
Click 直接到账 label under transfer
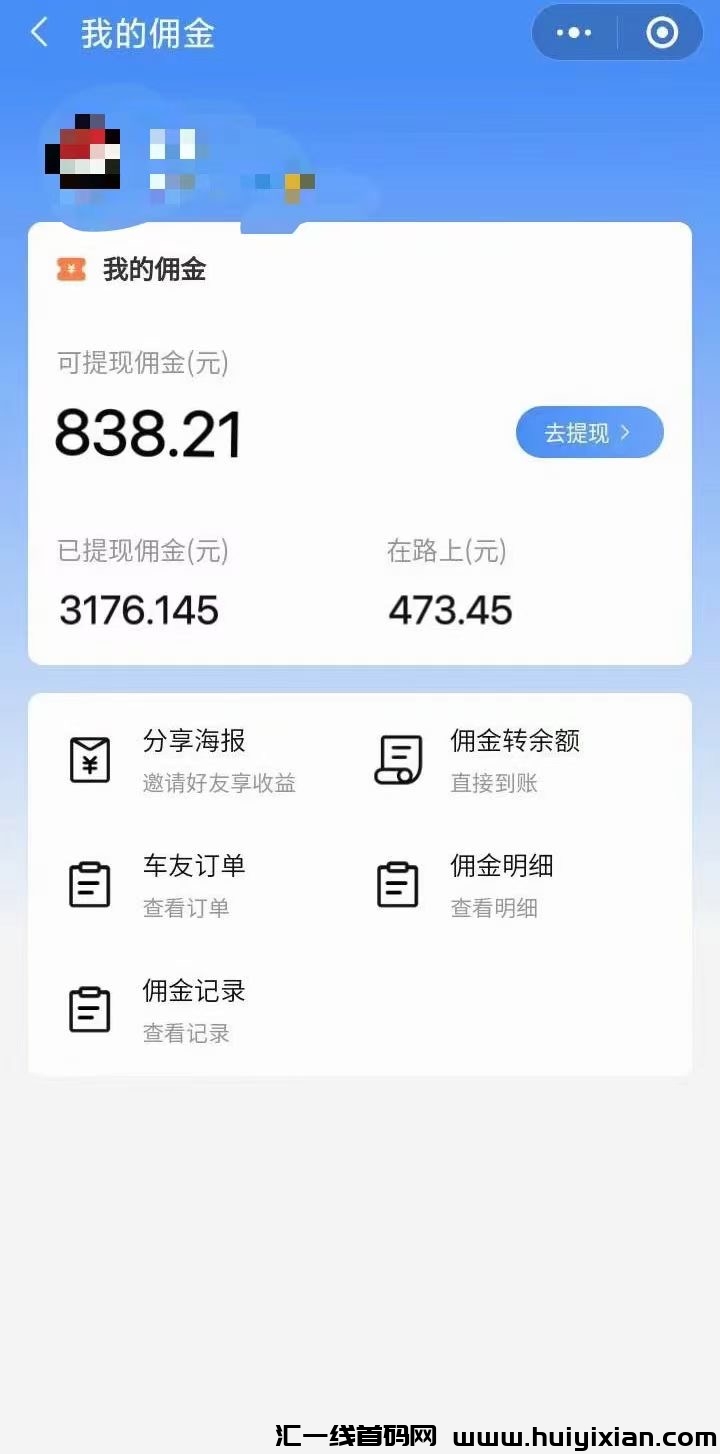[x=493, y=784]
